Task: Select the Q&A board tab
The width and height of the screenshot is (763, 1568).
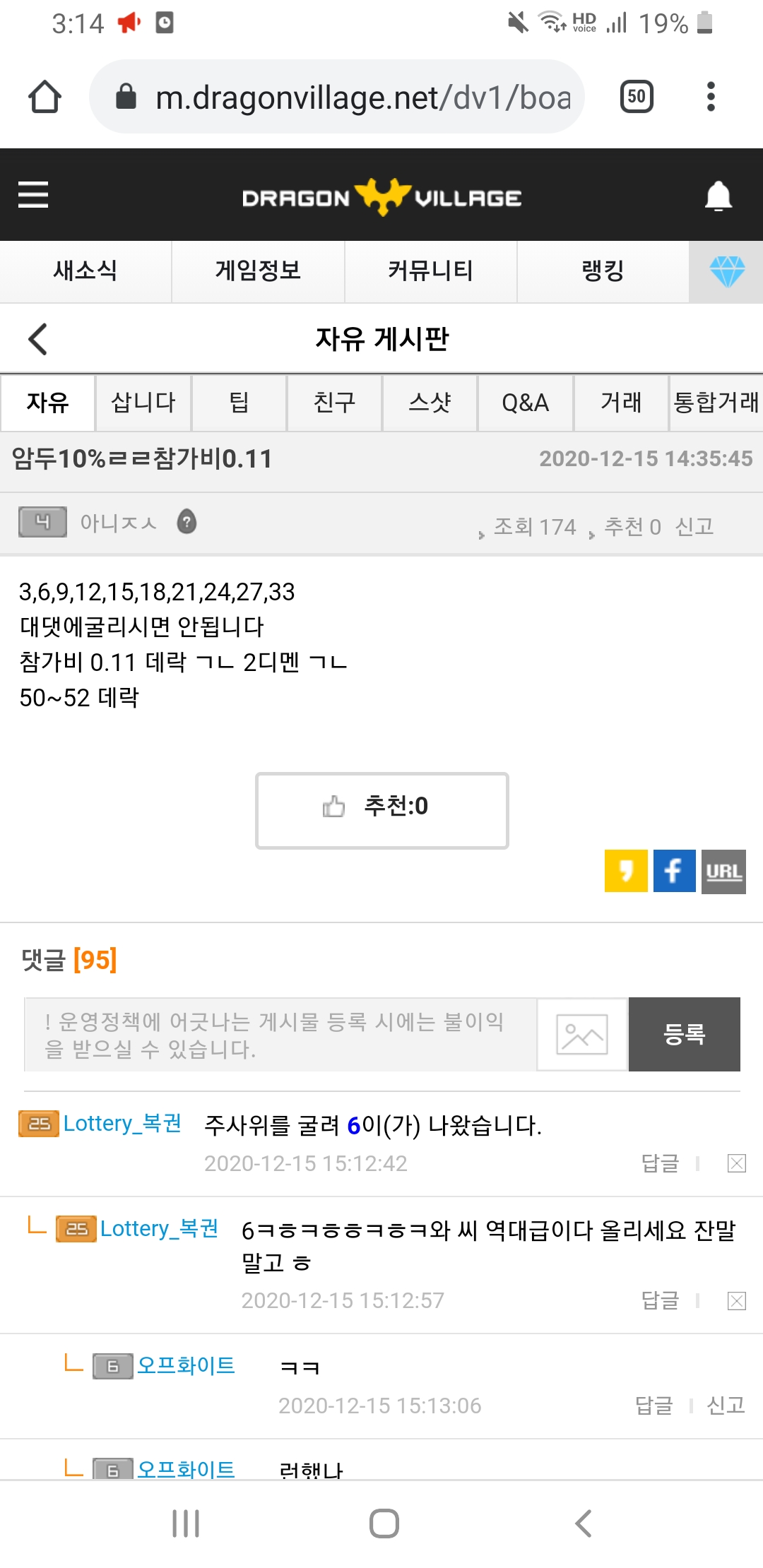Action: pos(525,403)
